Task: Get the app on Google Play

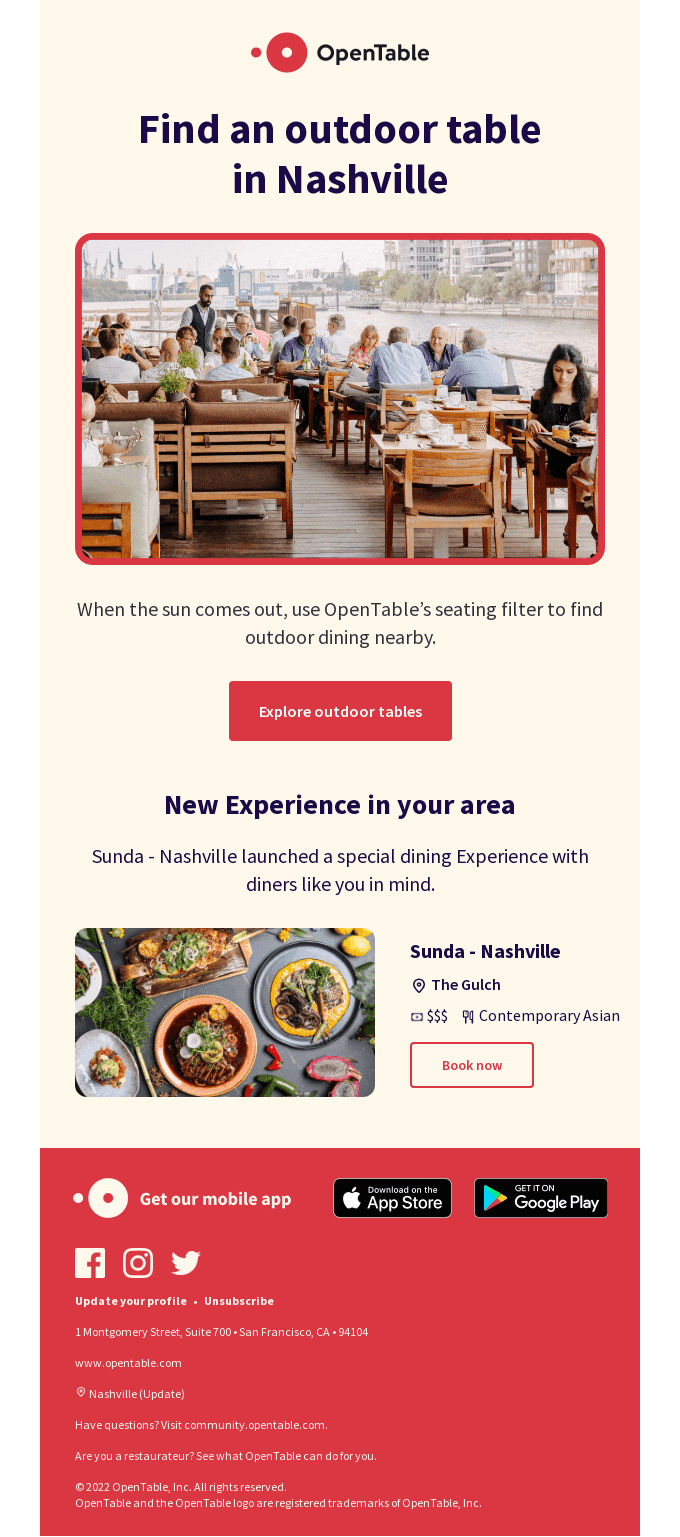Action: [541, 1198]
